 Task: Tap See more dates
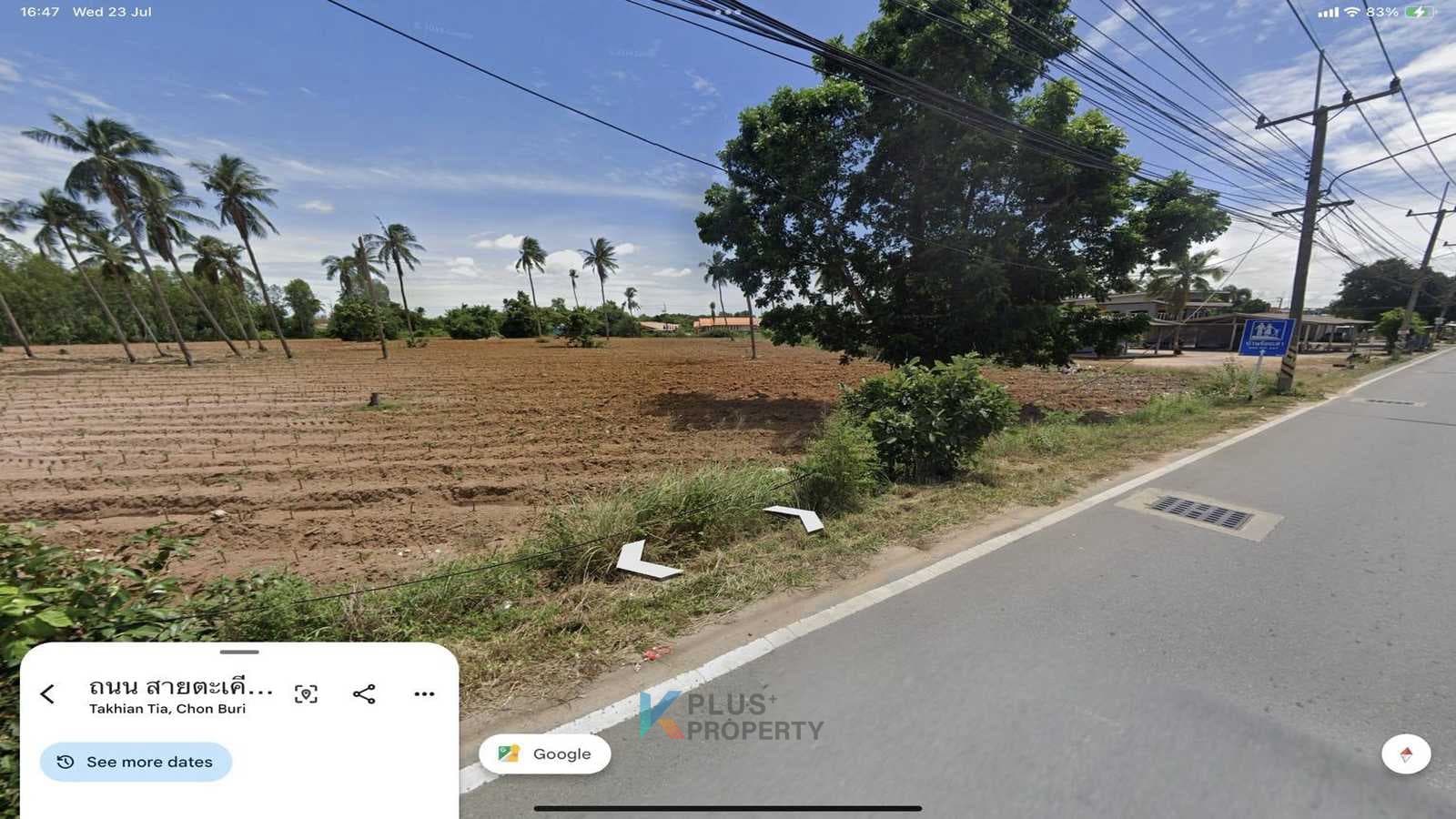pos(136,762)
